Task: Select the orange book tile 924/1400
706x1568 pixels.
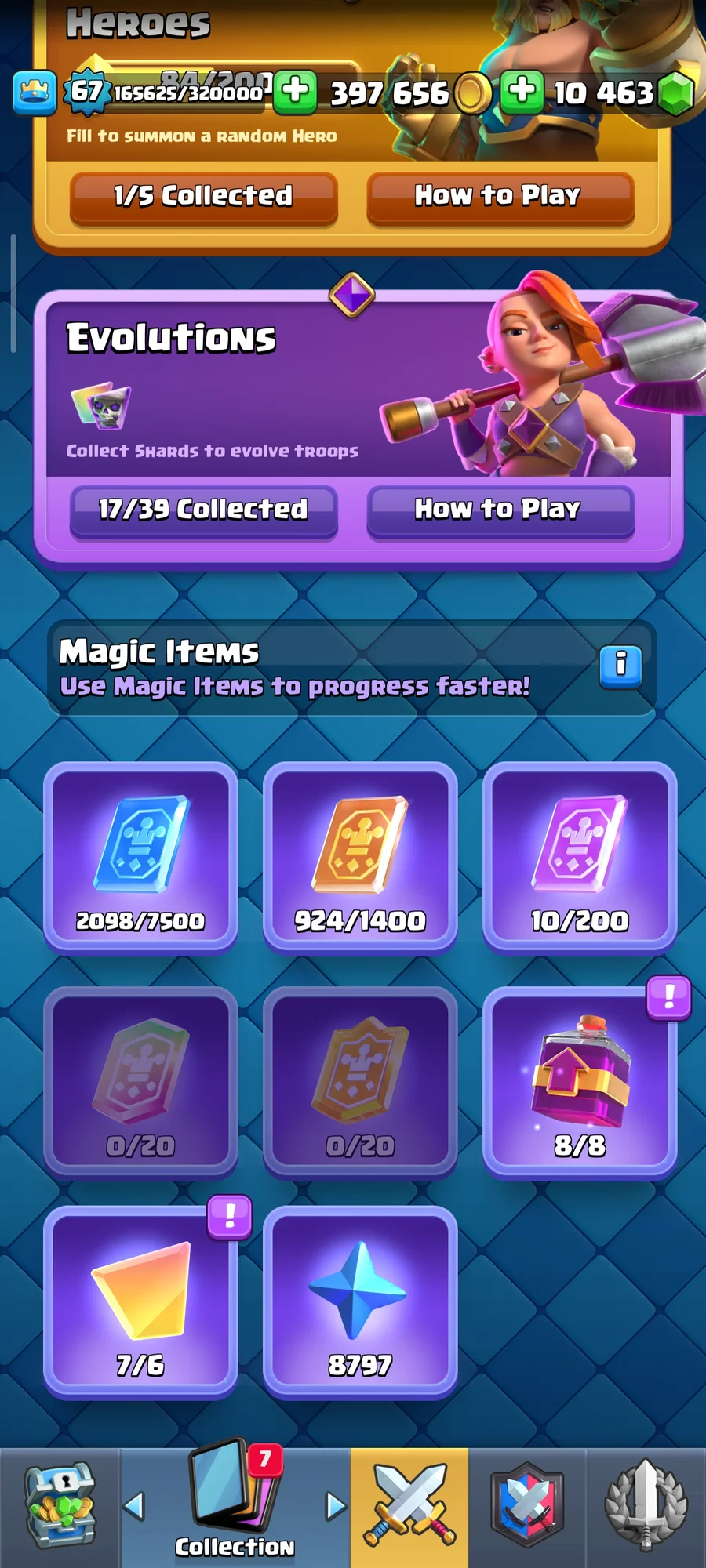Action: [x=360, y=857]
